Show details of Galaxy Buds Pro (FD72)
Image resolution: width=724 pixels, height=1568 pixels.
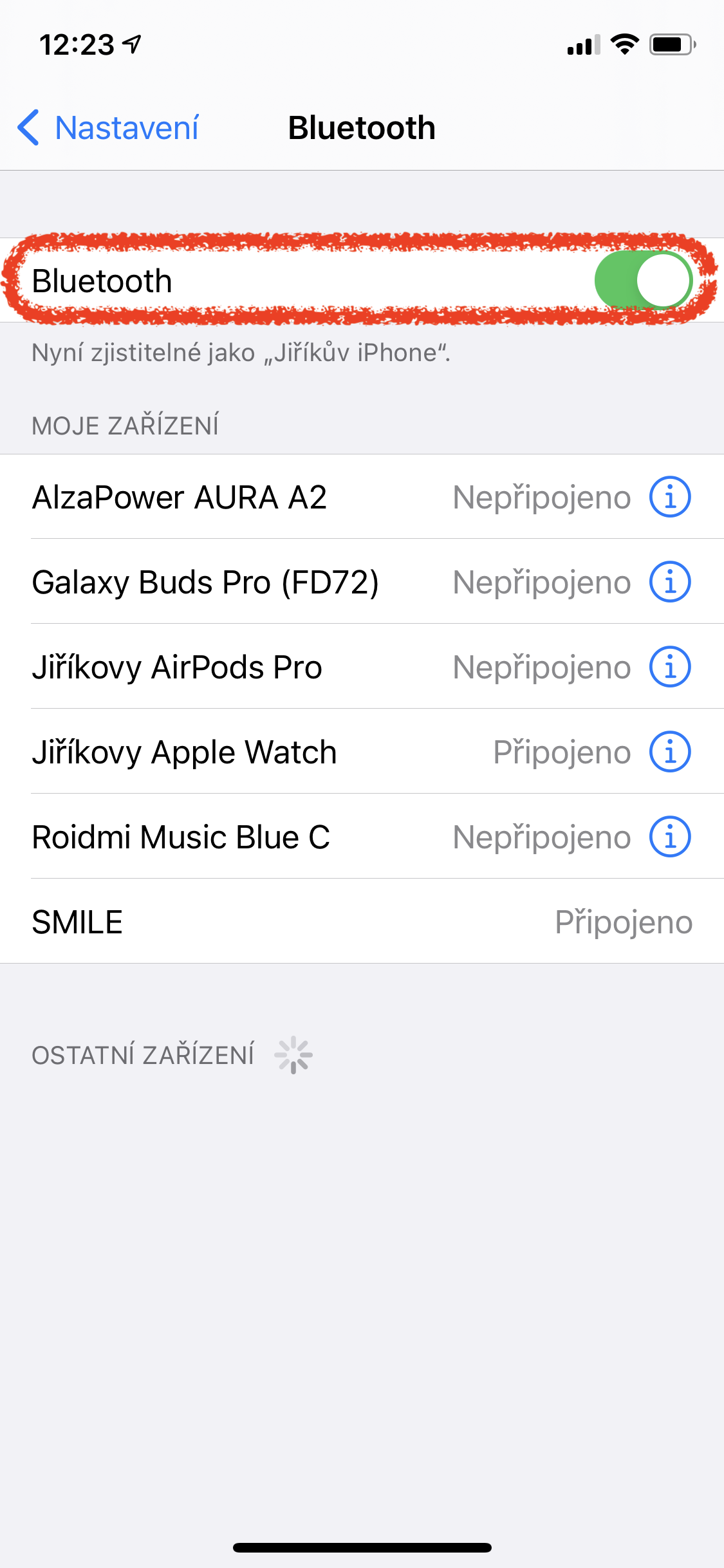670,583
